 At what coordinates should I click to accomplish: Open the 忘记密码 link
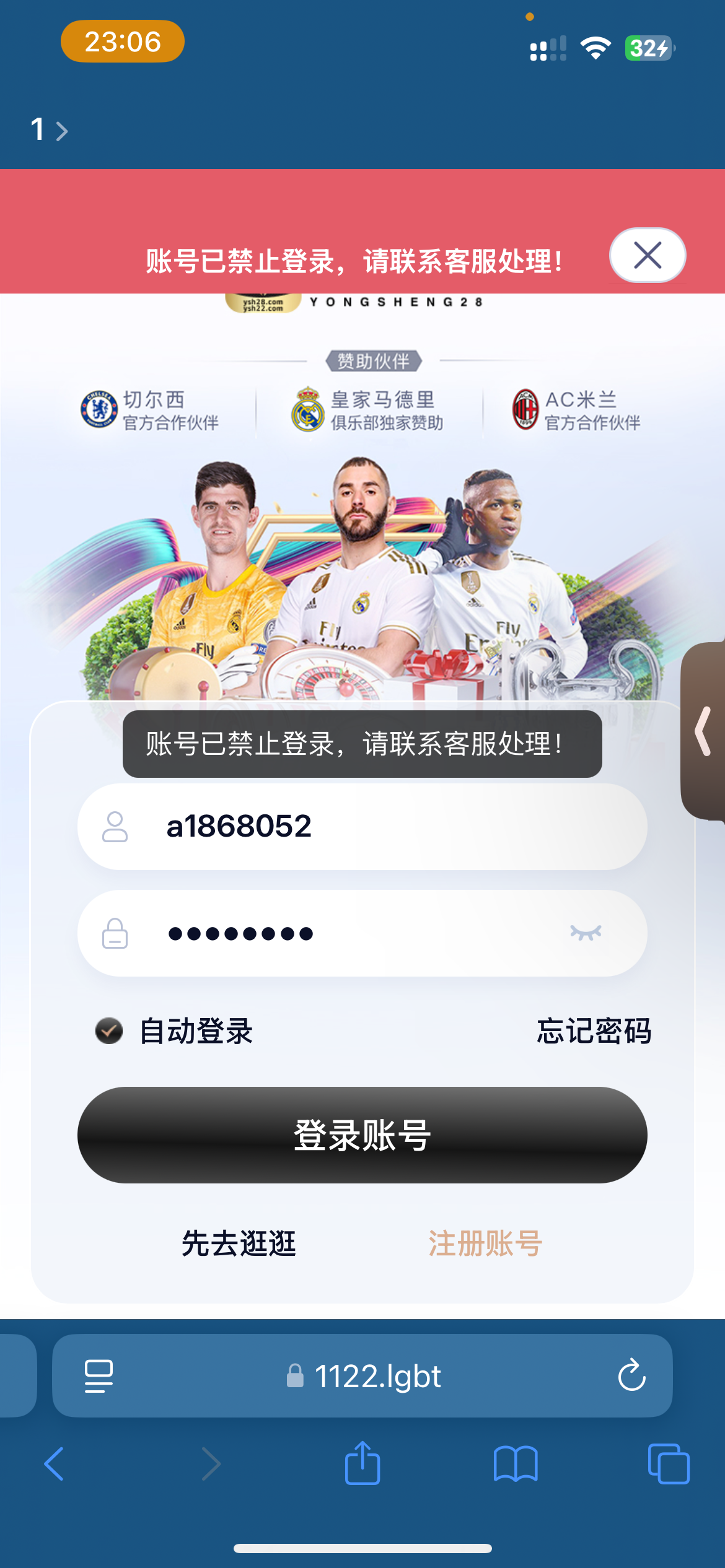tap(594, 1031)
